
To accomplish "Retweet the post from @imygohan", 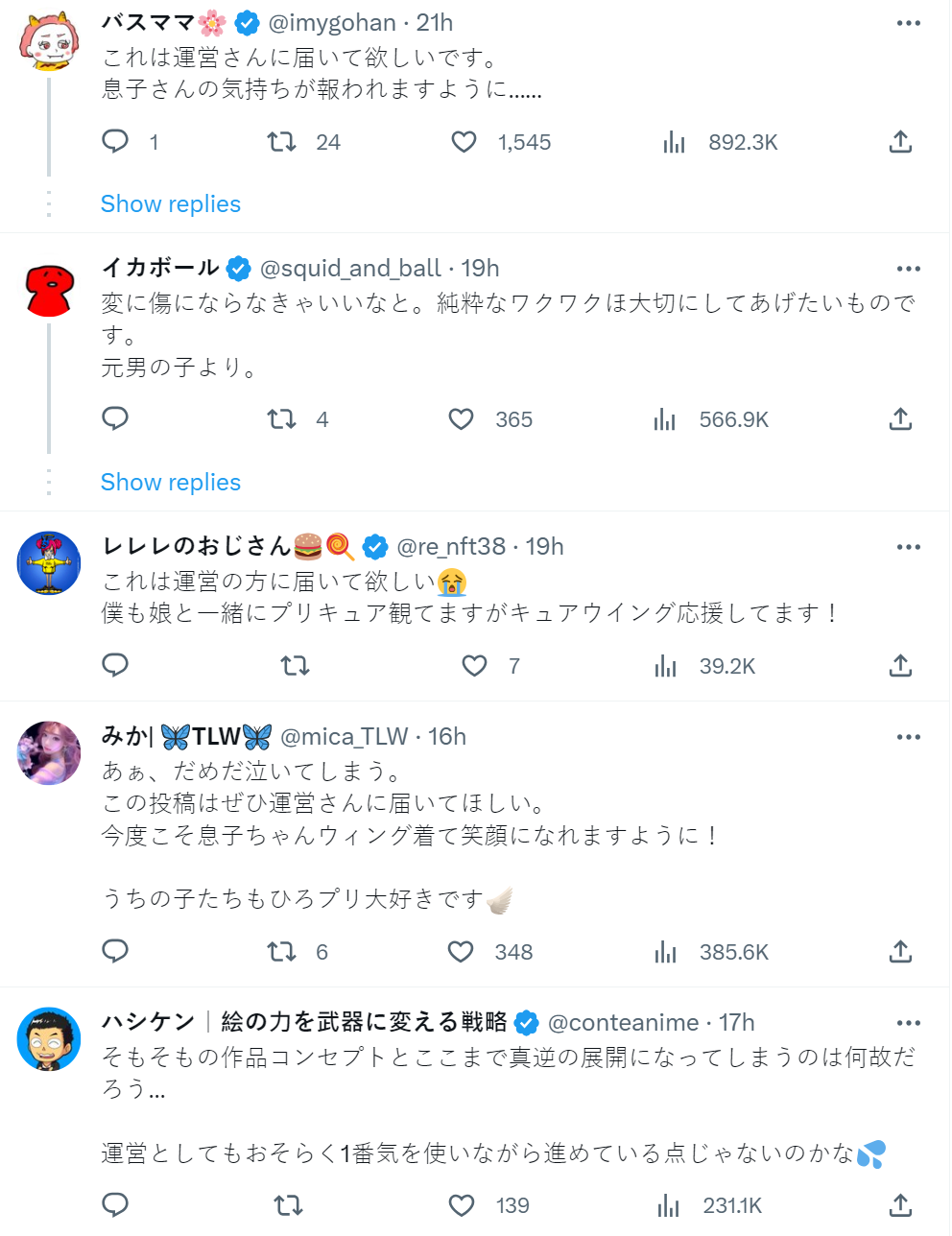I will coord(281,142).
